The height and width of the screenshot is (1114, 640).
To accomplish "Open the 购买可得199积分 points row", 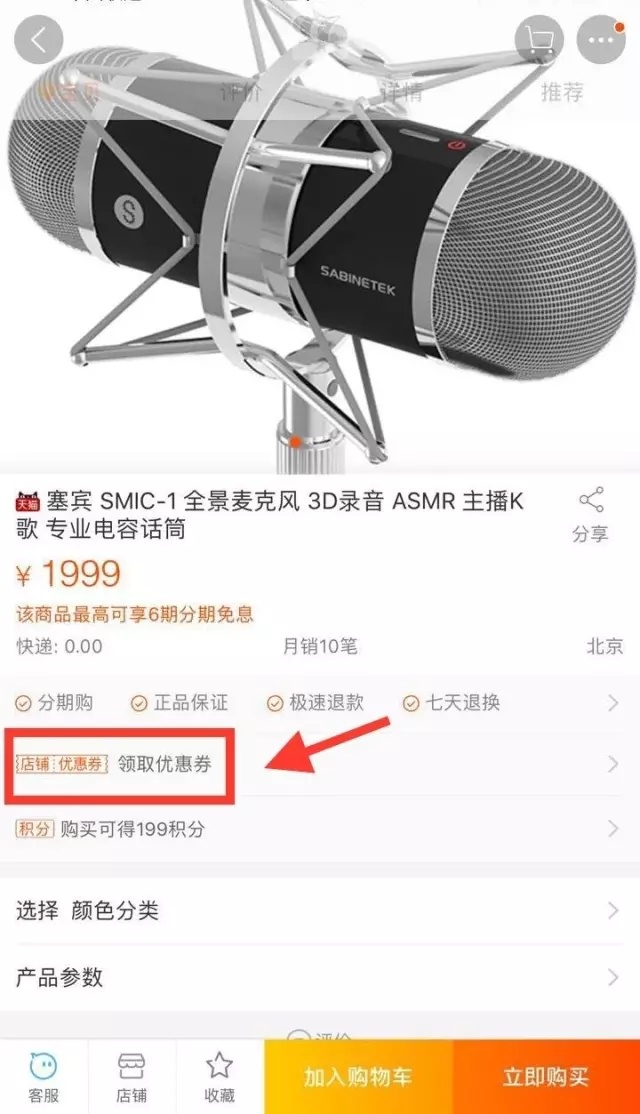I will tap(320, 828).
